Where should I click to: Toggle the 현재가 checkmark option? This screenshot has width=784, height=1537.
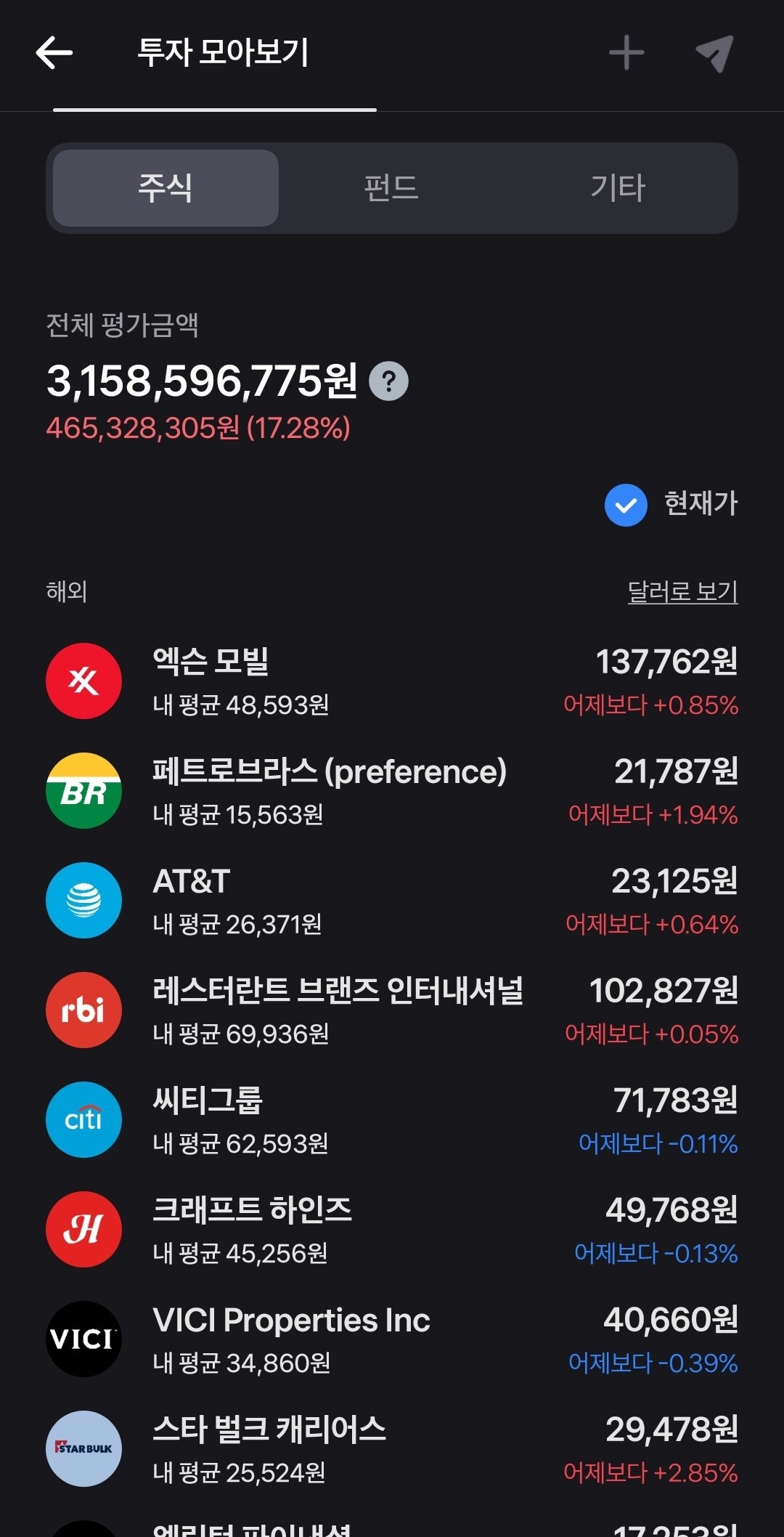[x=625, y=506]
